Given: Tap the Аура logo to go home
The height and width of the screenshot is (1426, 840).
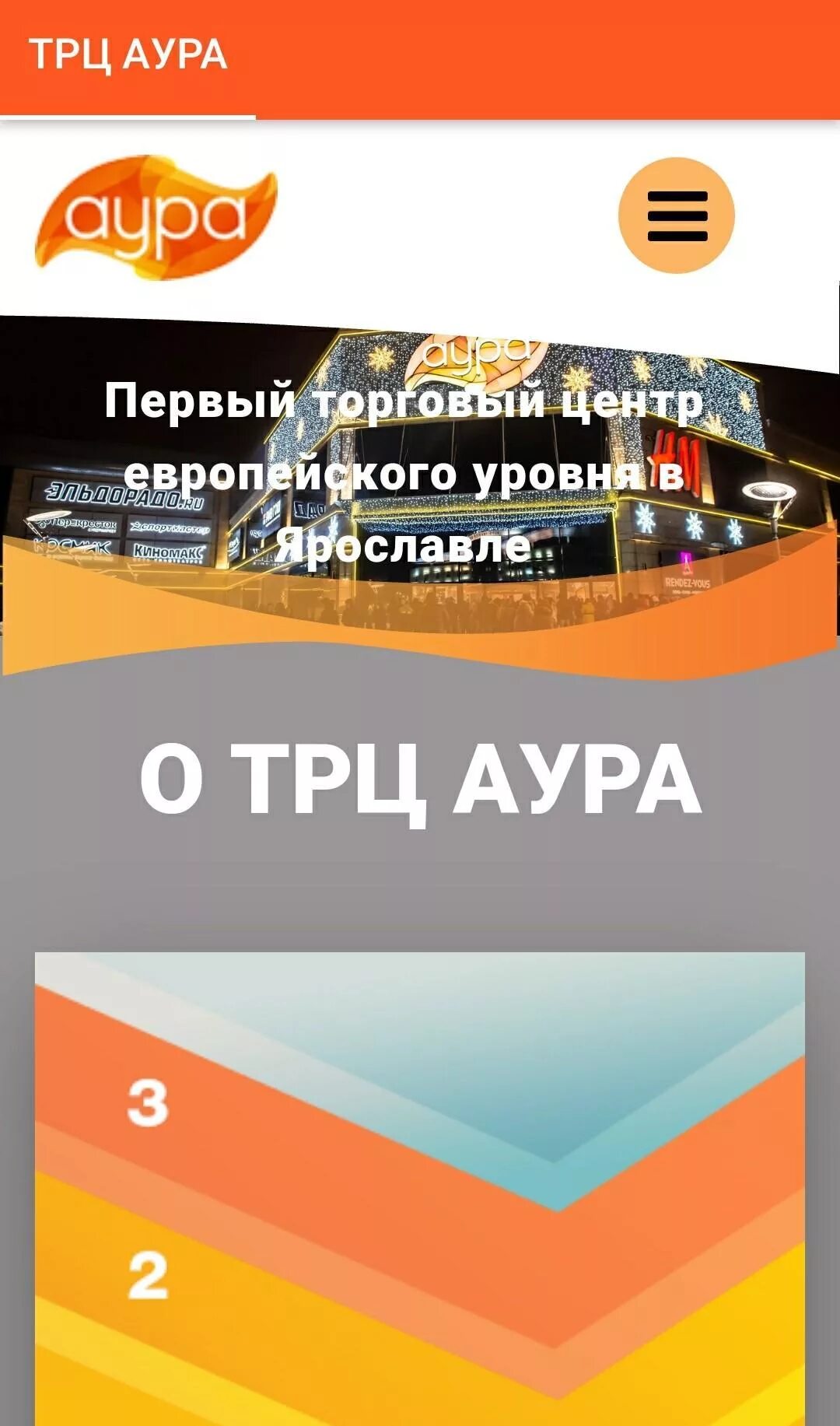Looking at the screenshot, I should [156, 217].
